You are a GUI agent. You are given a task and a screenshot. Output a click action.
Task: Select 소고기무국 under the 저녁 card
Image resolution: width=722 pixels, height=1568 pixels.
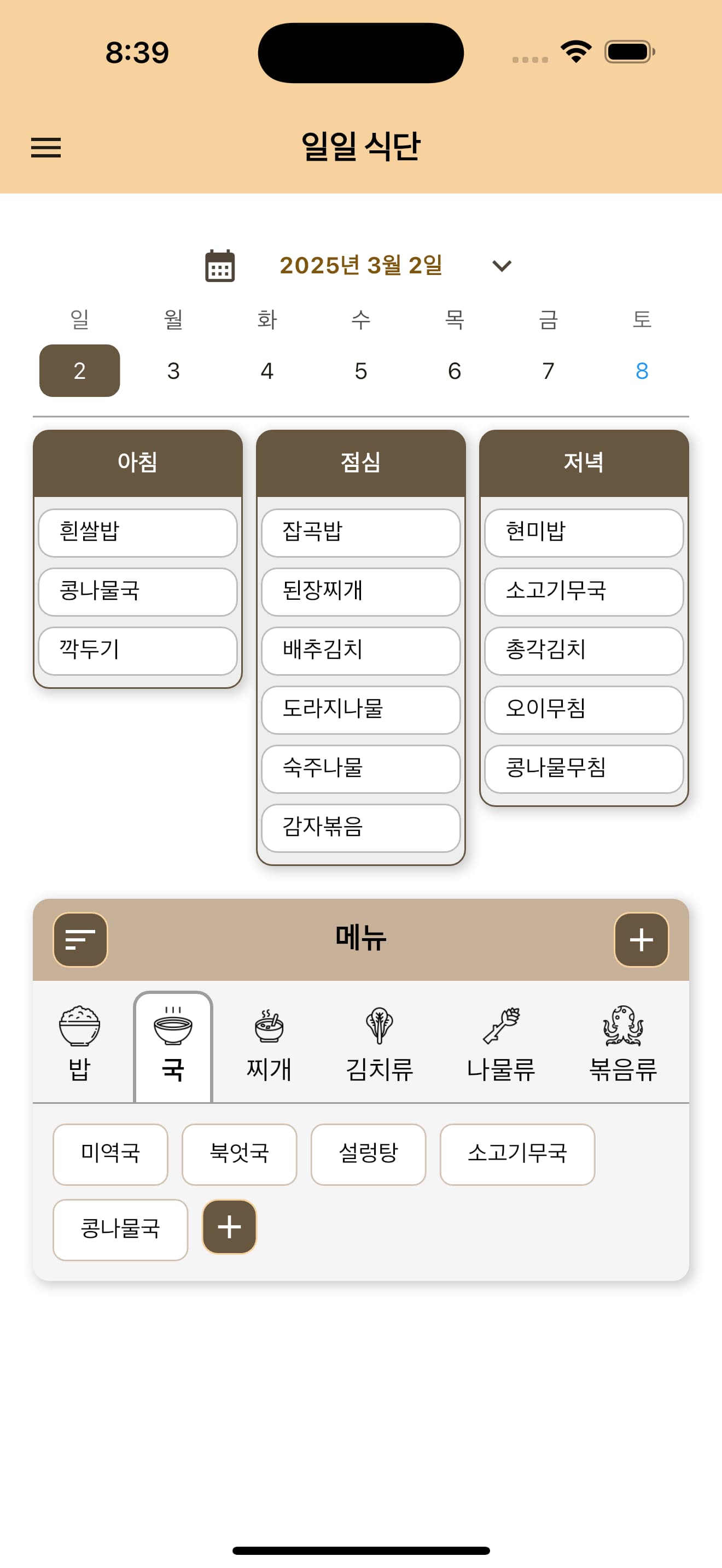(582, 591)
